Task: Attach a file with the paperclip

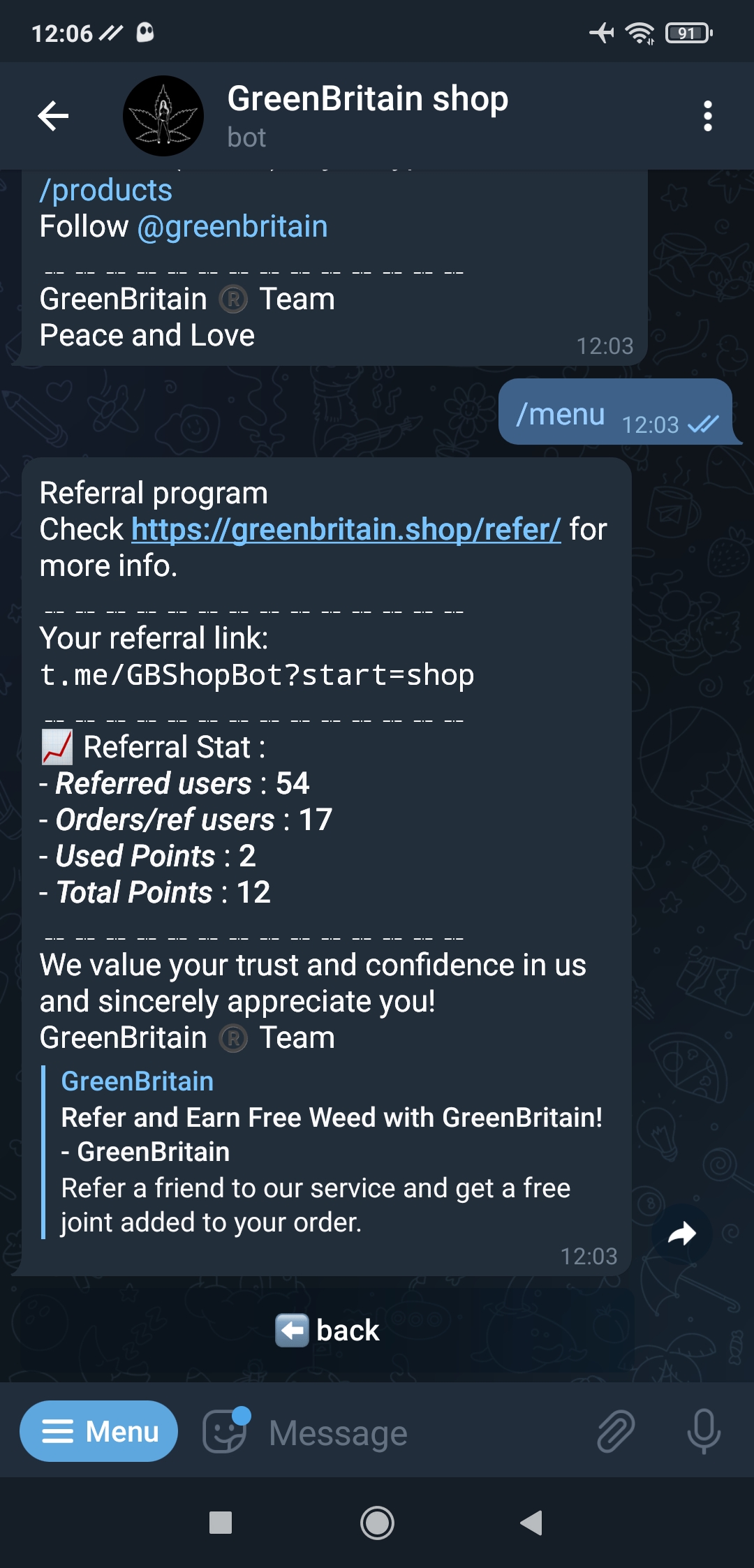Action: tap(616, 1431)
